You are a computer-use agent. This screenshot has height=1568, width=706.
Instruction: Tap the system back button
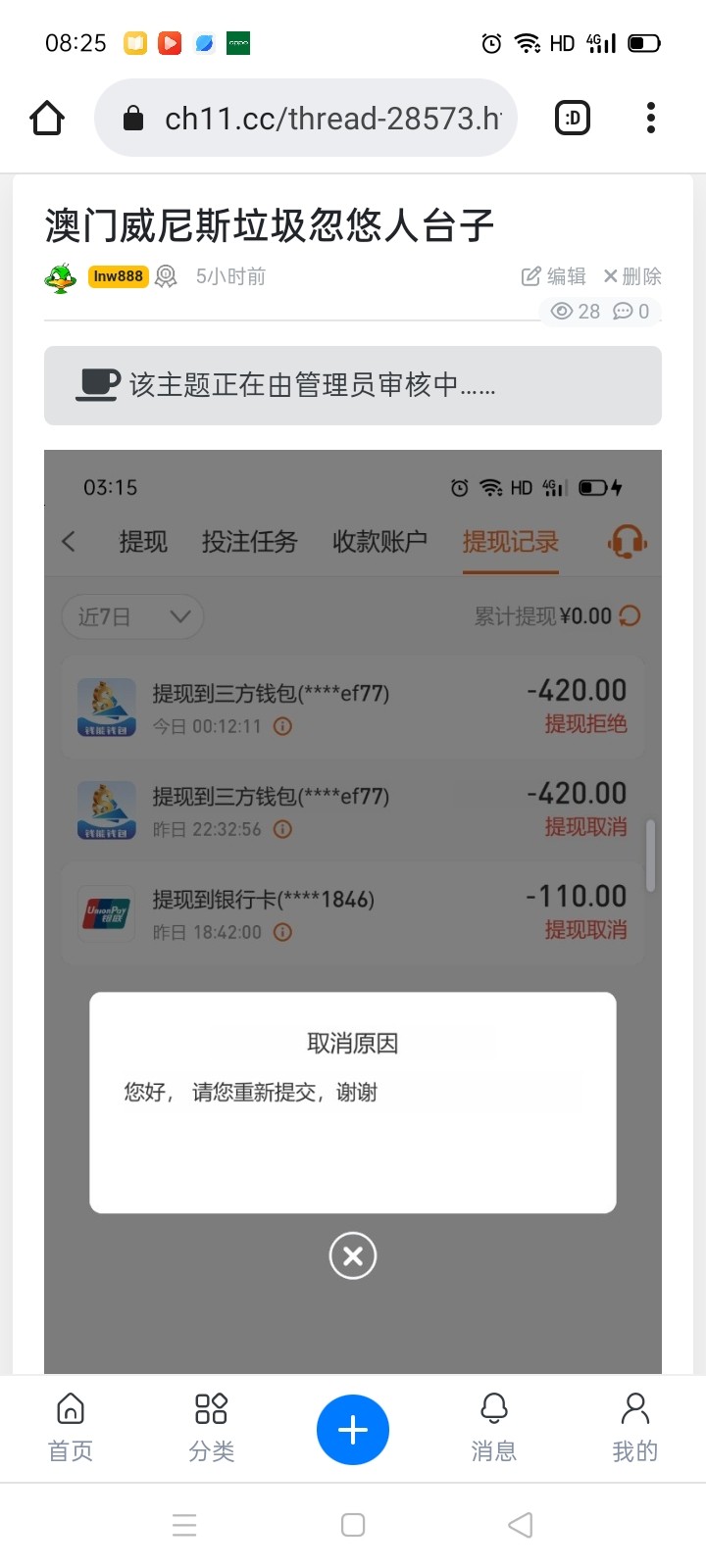tap(521, 1525)
